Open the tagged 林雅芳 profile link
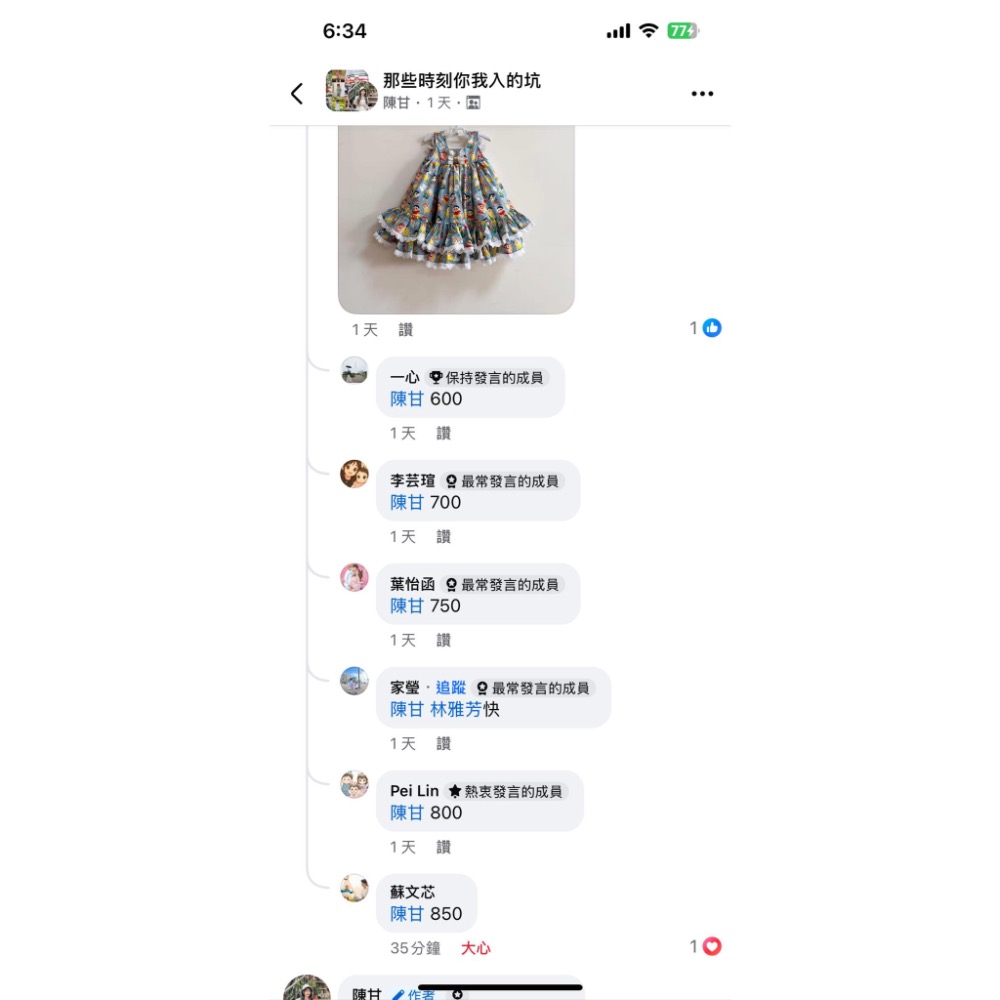The height and width of the screenshot is (1000, 1000). pyautogui.click(x=456, y=709)
